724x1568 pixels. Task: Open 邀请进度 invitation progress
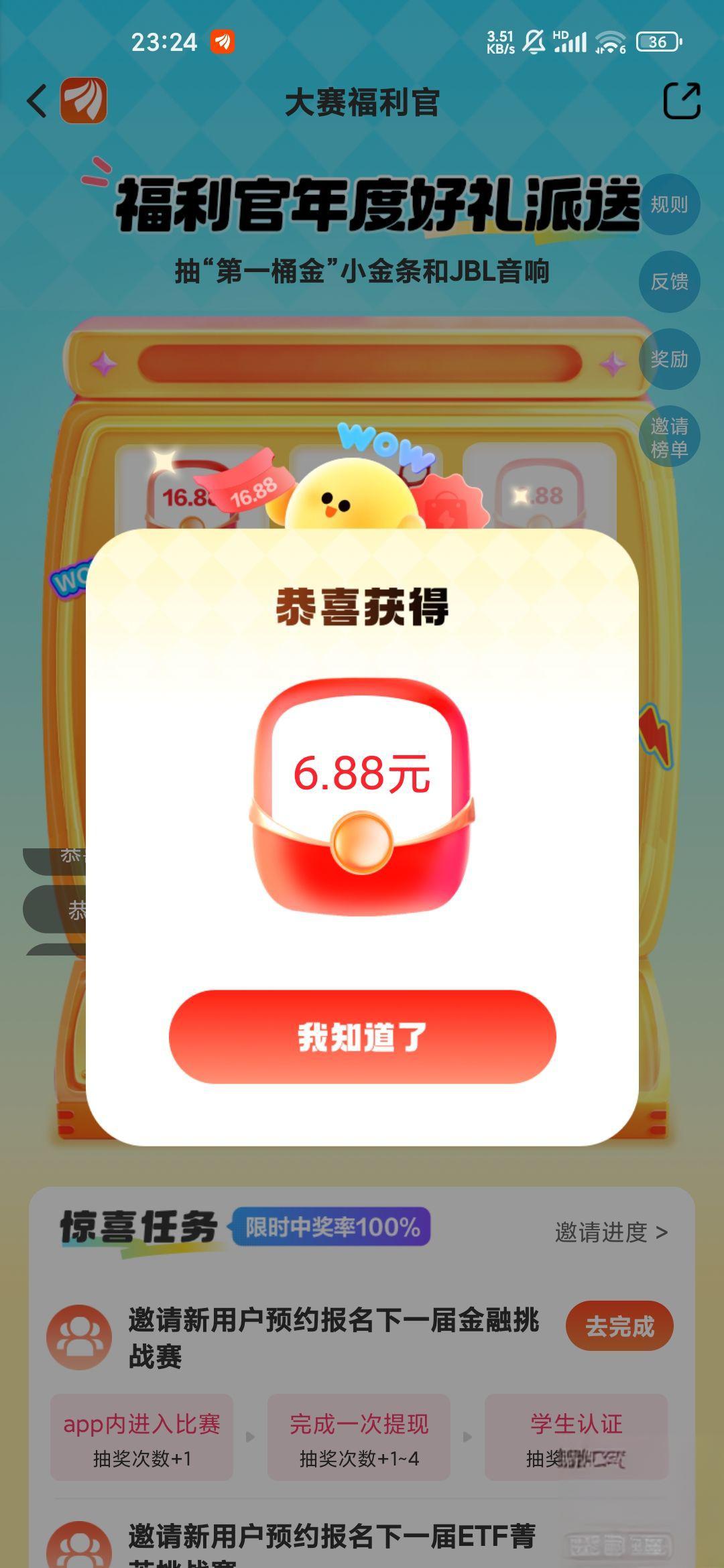point(611,1232)
